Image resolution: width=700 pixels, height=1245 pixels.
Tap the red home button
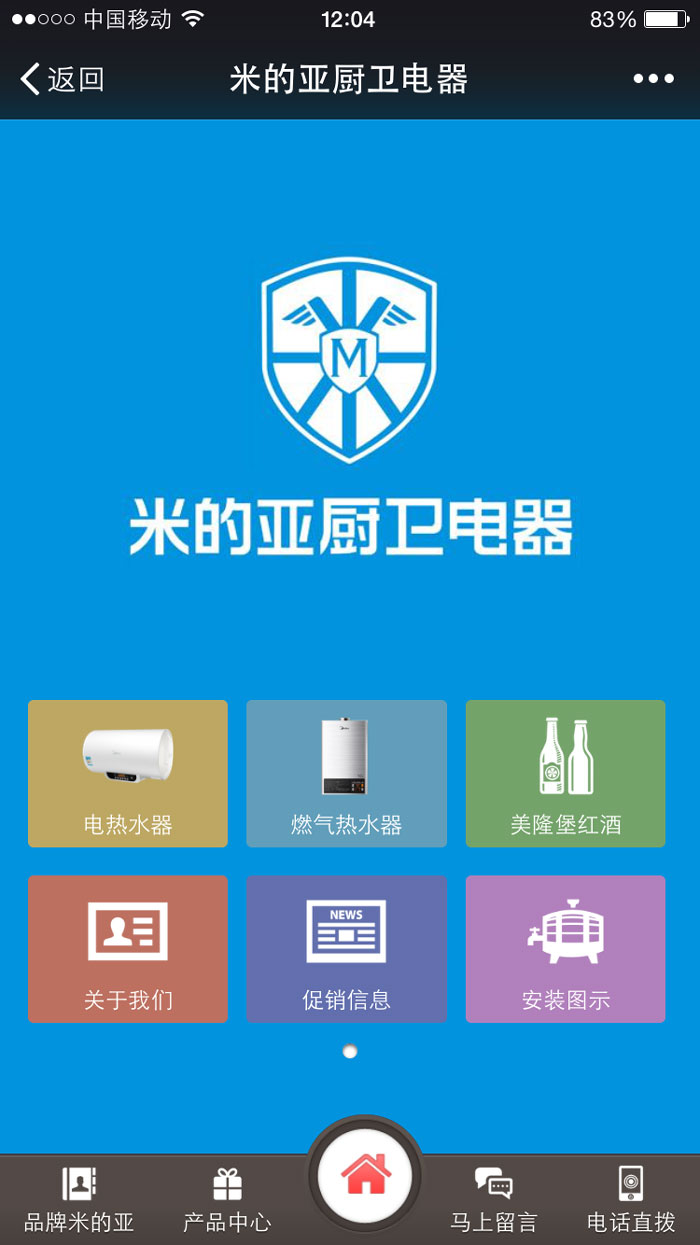365,1176
